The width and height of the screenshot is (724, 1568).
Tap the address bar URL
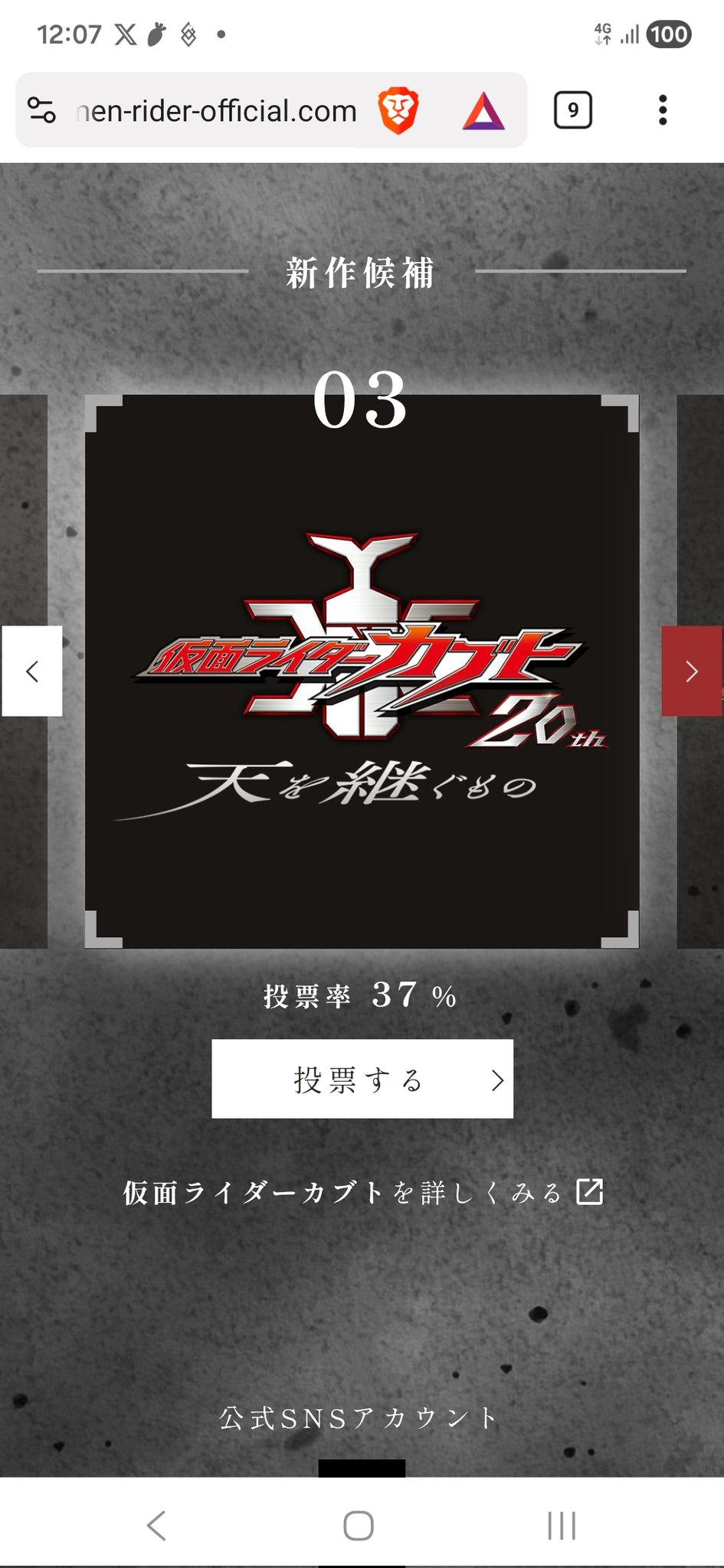click(217, 111)
